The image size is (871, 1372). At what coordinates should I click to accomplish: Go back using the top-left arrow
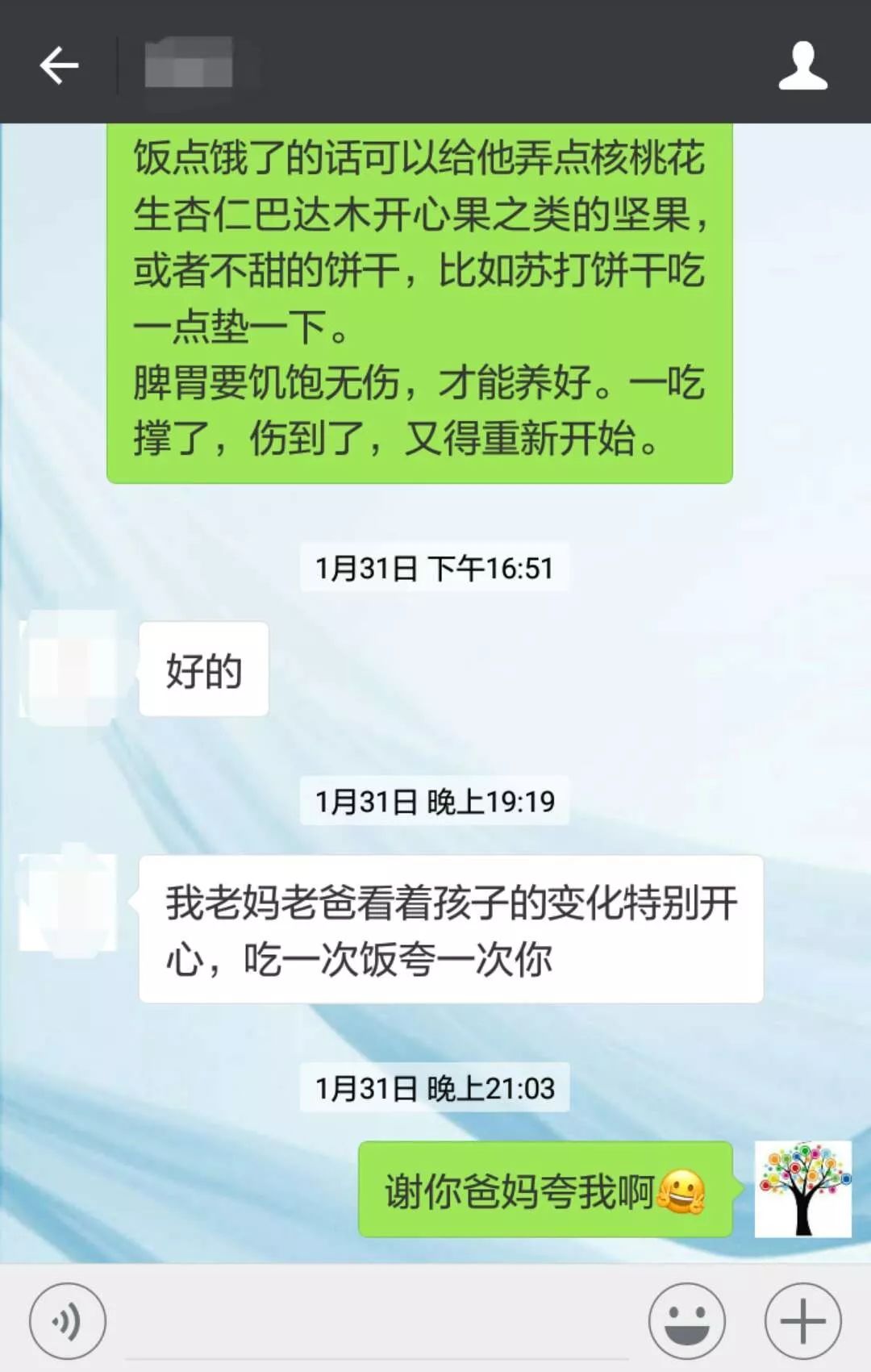59,65
